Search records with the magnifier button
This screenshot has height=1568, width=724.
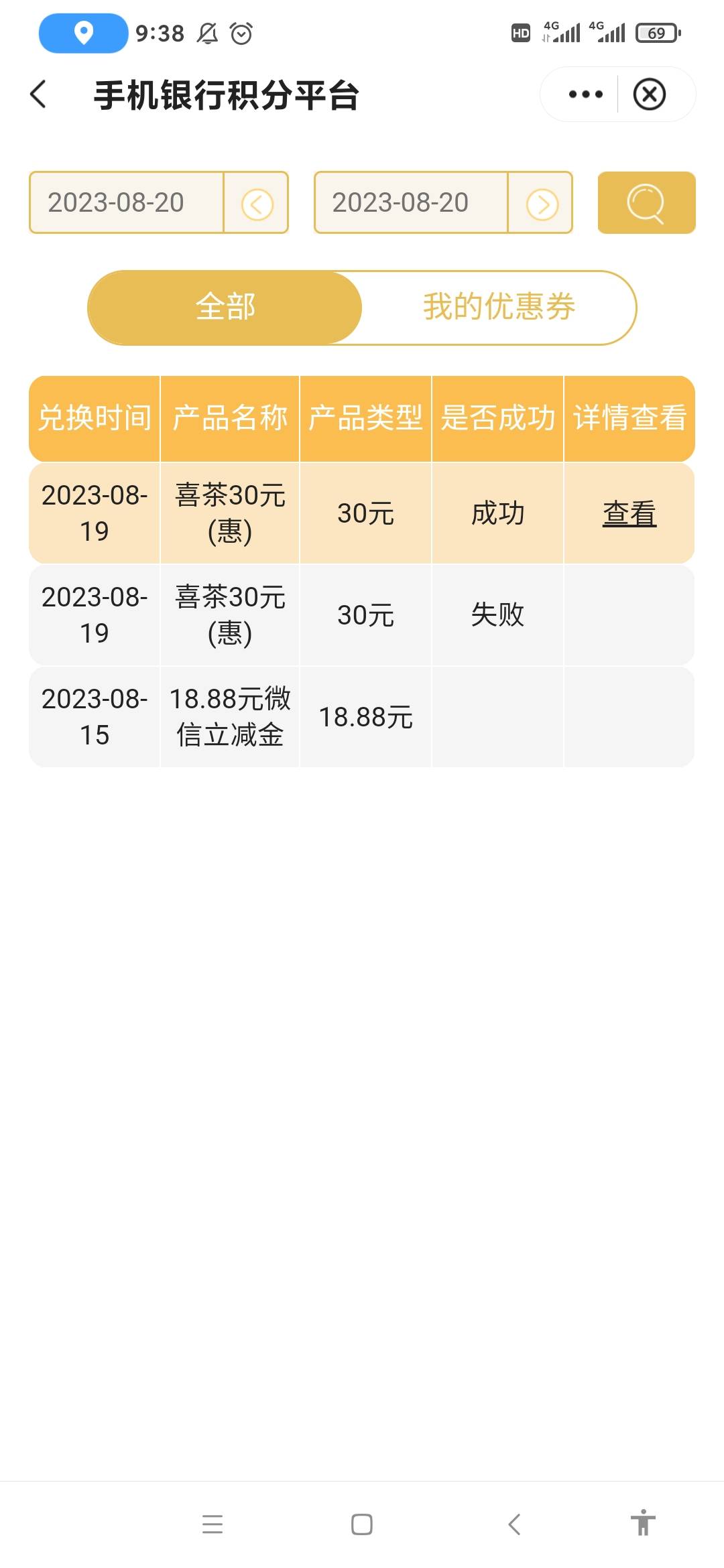[x=646, y=202]
